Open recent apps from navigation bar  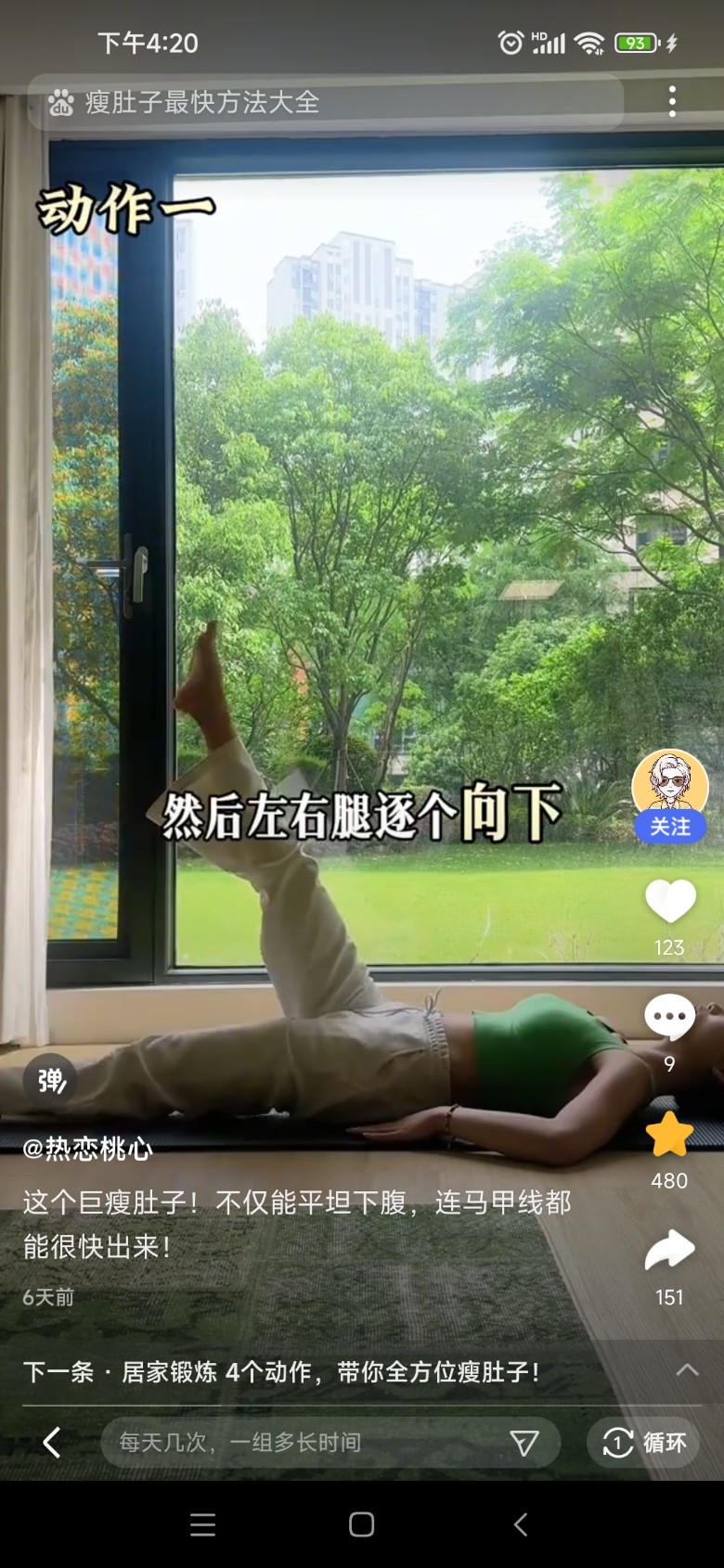pos(202,1524)
